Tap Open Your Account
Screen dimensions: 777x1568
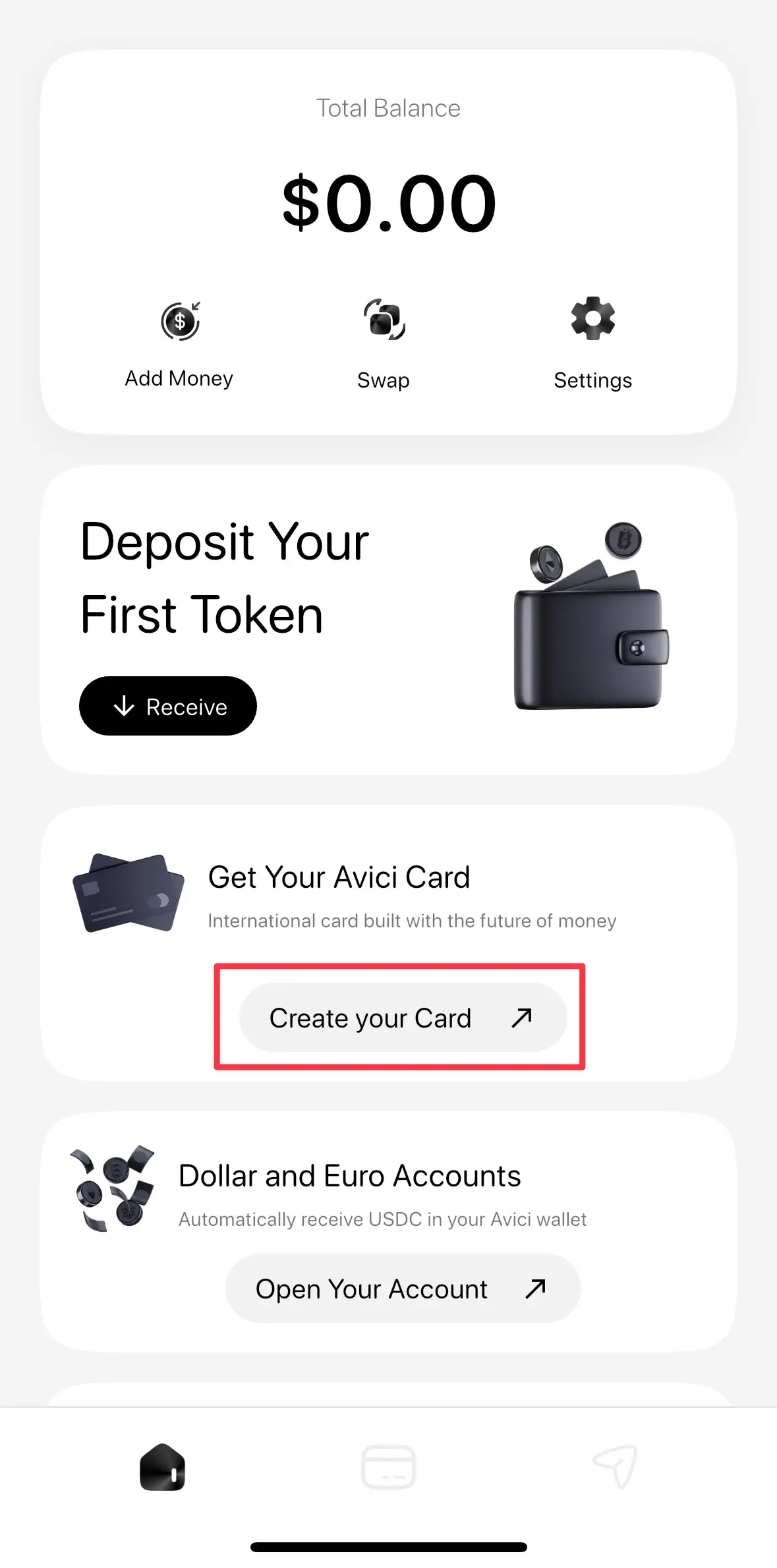[402, 1288]
